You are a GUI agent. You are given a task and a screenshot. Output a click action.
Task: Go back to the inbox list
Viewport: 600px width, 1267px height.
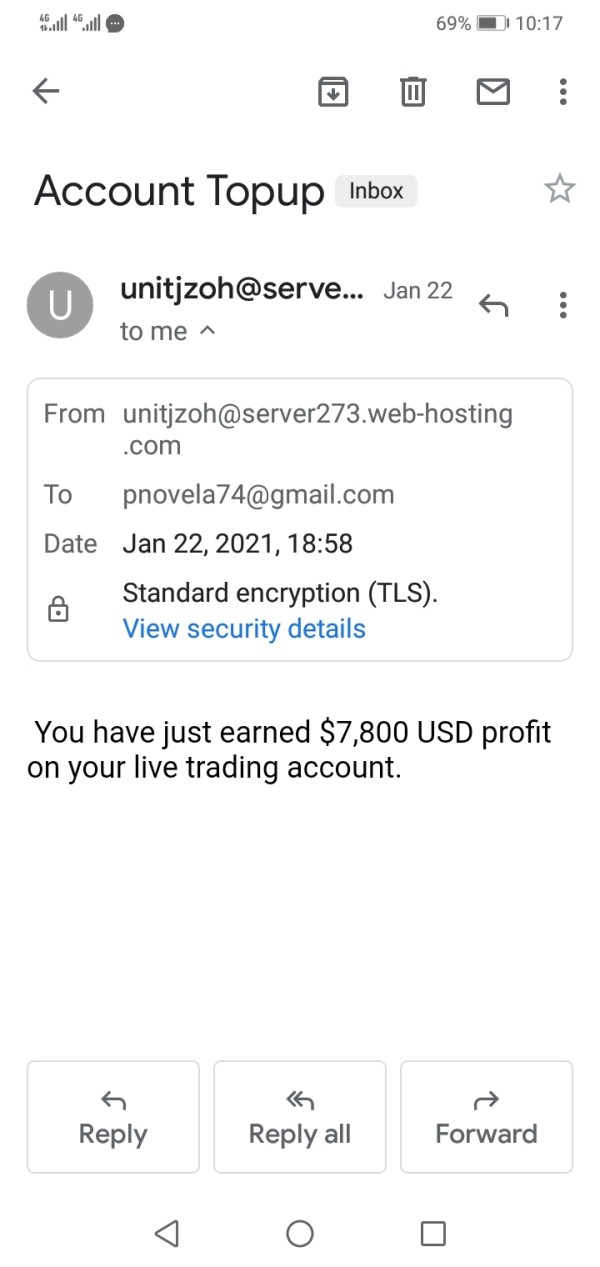46,92
